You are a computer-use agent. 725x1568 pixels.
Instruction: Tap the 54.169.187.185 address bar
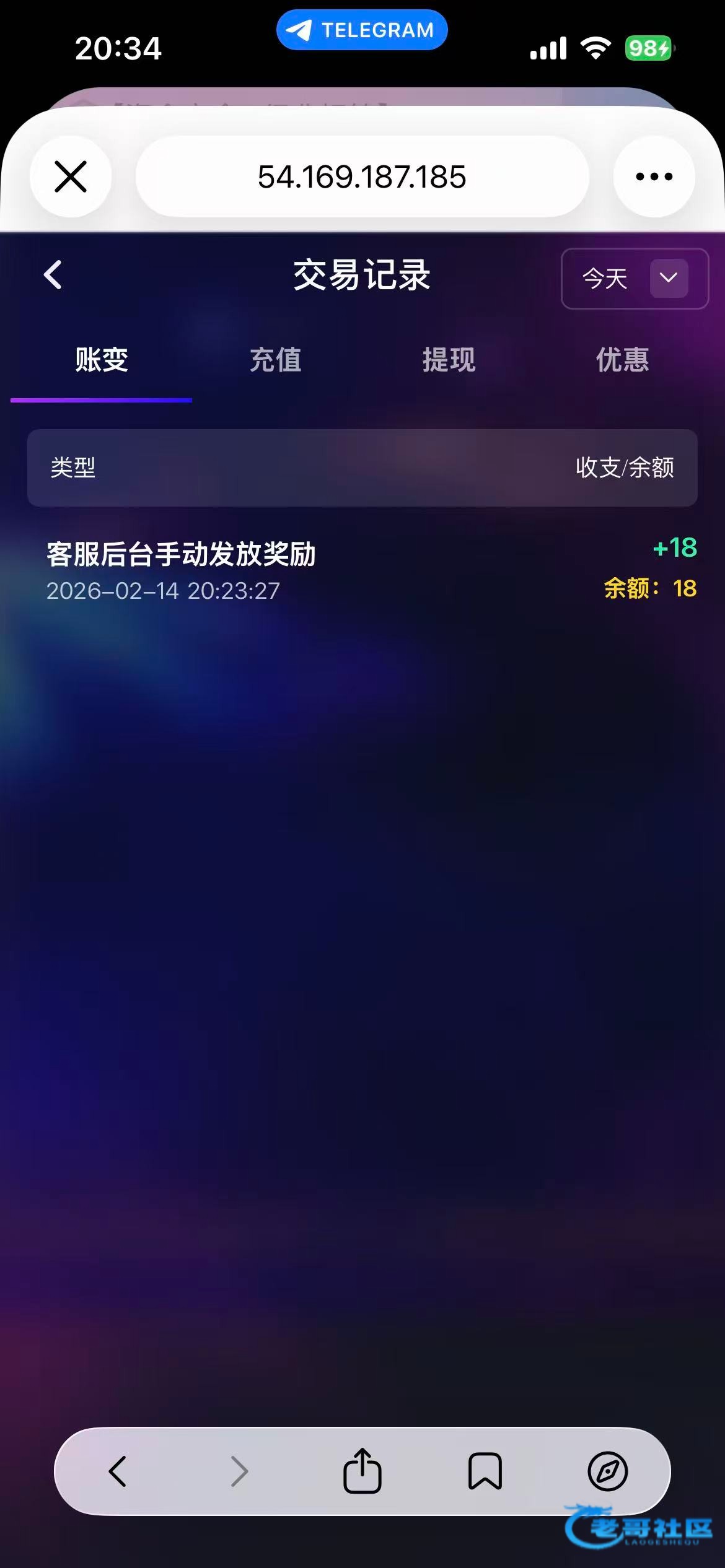coord(362,176)
